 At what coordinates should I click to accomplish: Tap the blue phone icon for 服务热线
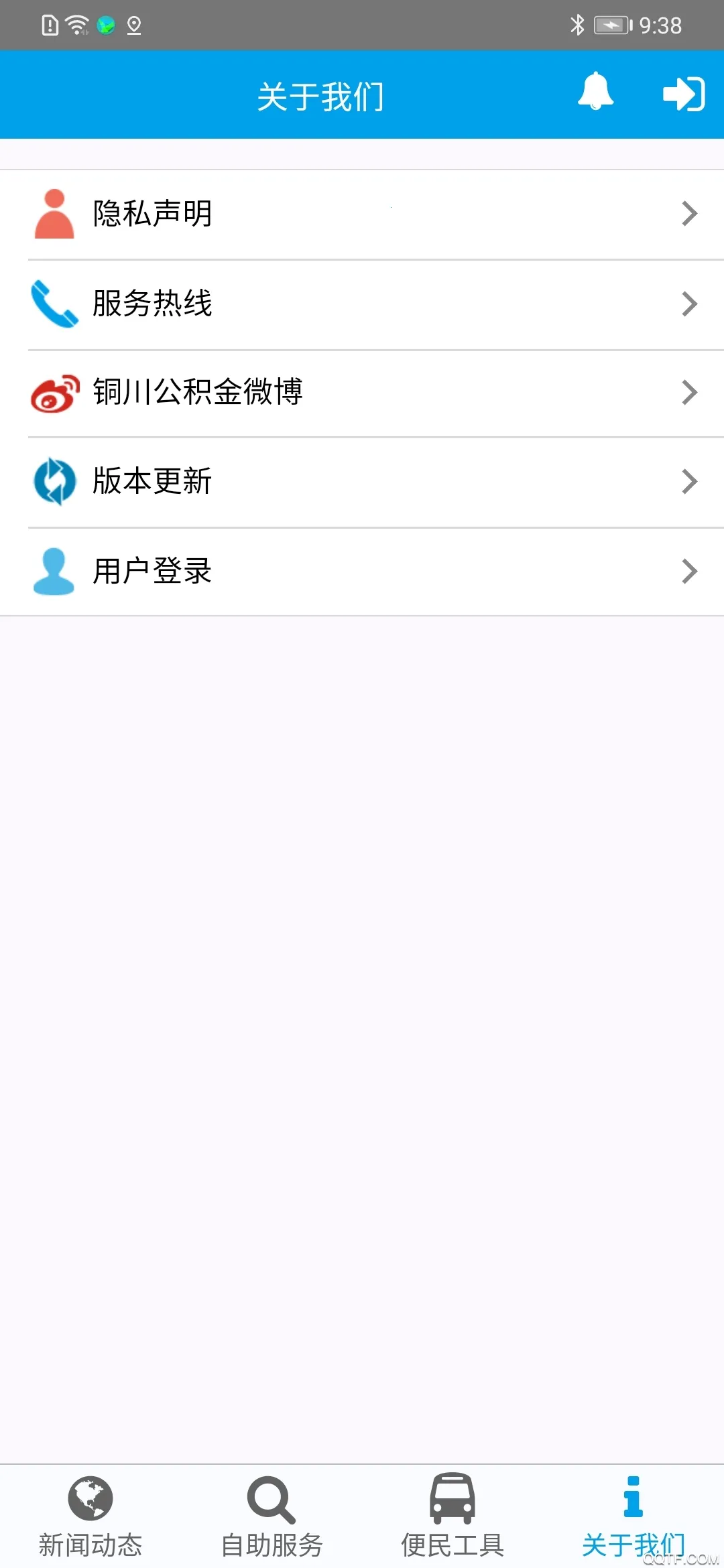click(55, 304)
